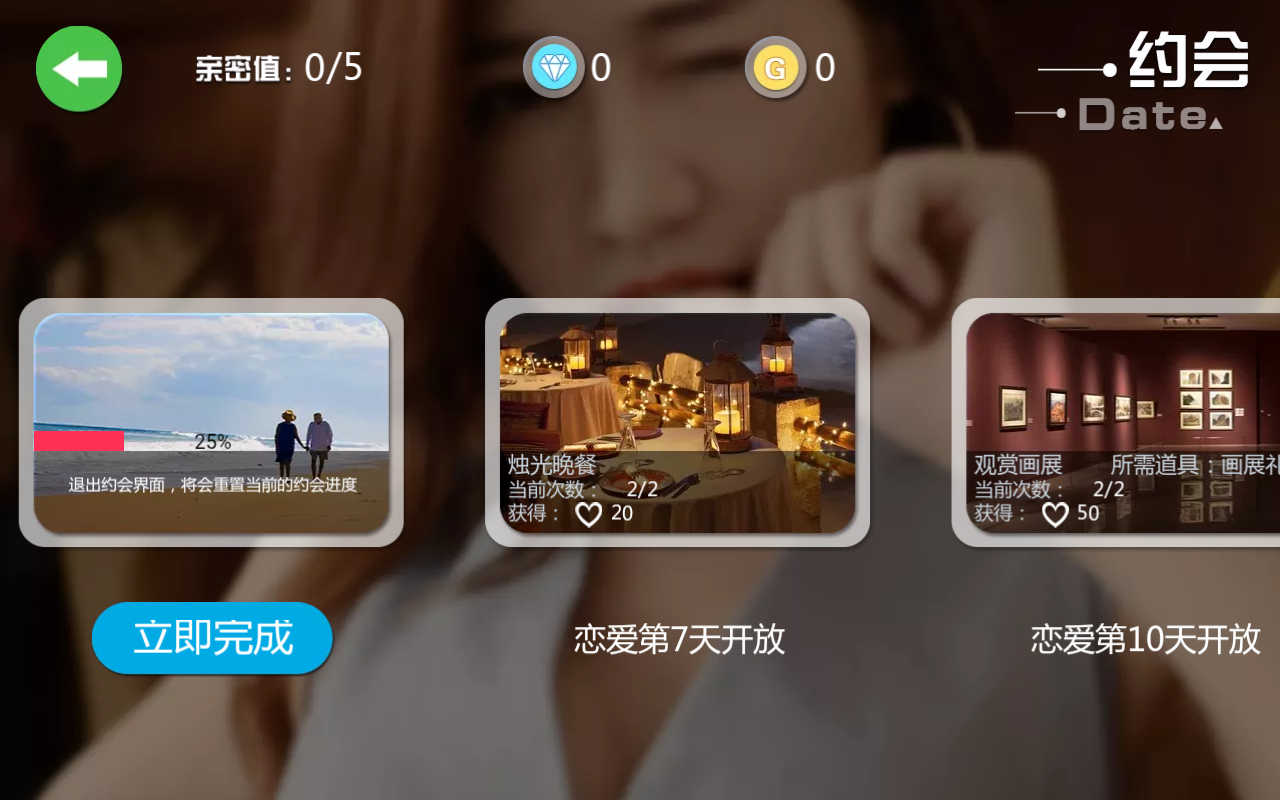The image size is (1280, 800).
Task: Open the 烛光晚餐 date card
Action: pos(677,422)
